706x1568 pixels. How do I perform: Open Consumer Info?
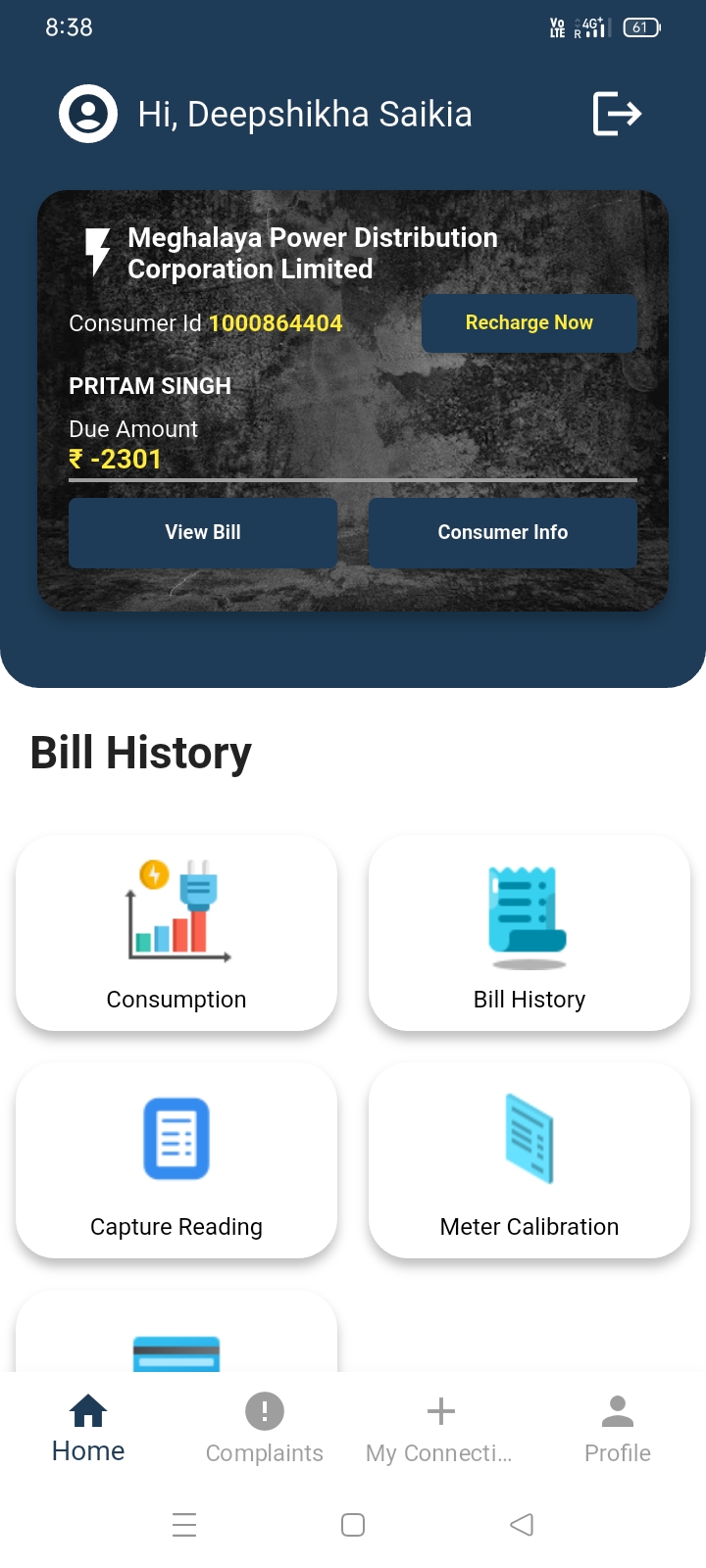(x=503, y=532)
